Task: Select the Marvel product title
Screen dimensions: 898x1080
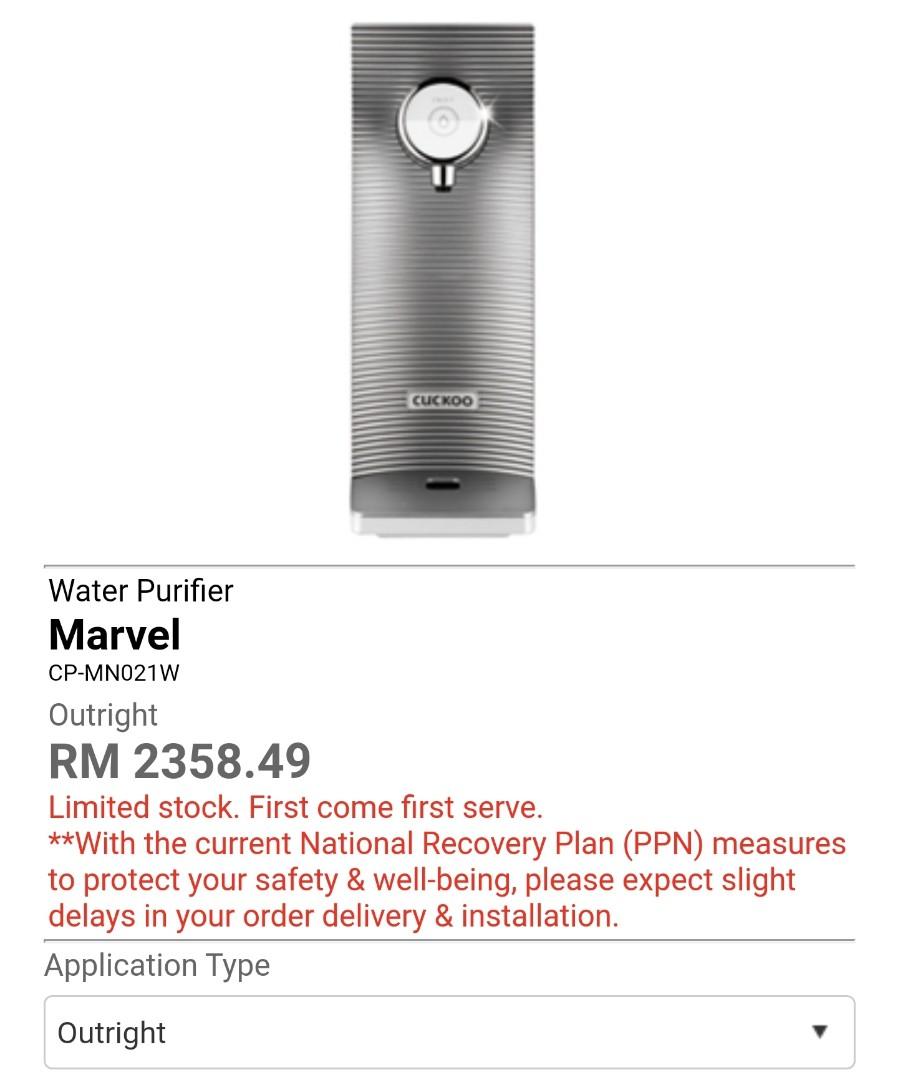Action: pyautogui.click(x=113, y=635)
